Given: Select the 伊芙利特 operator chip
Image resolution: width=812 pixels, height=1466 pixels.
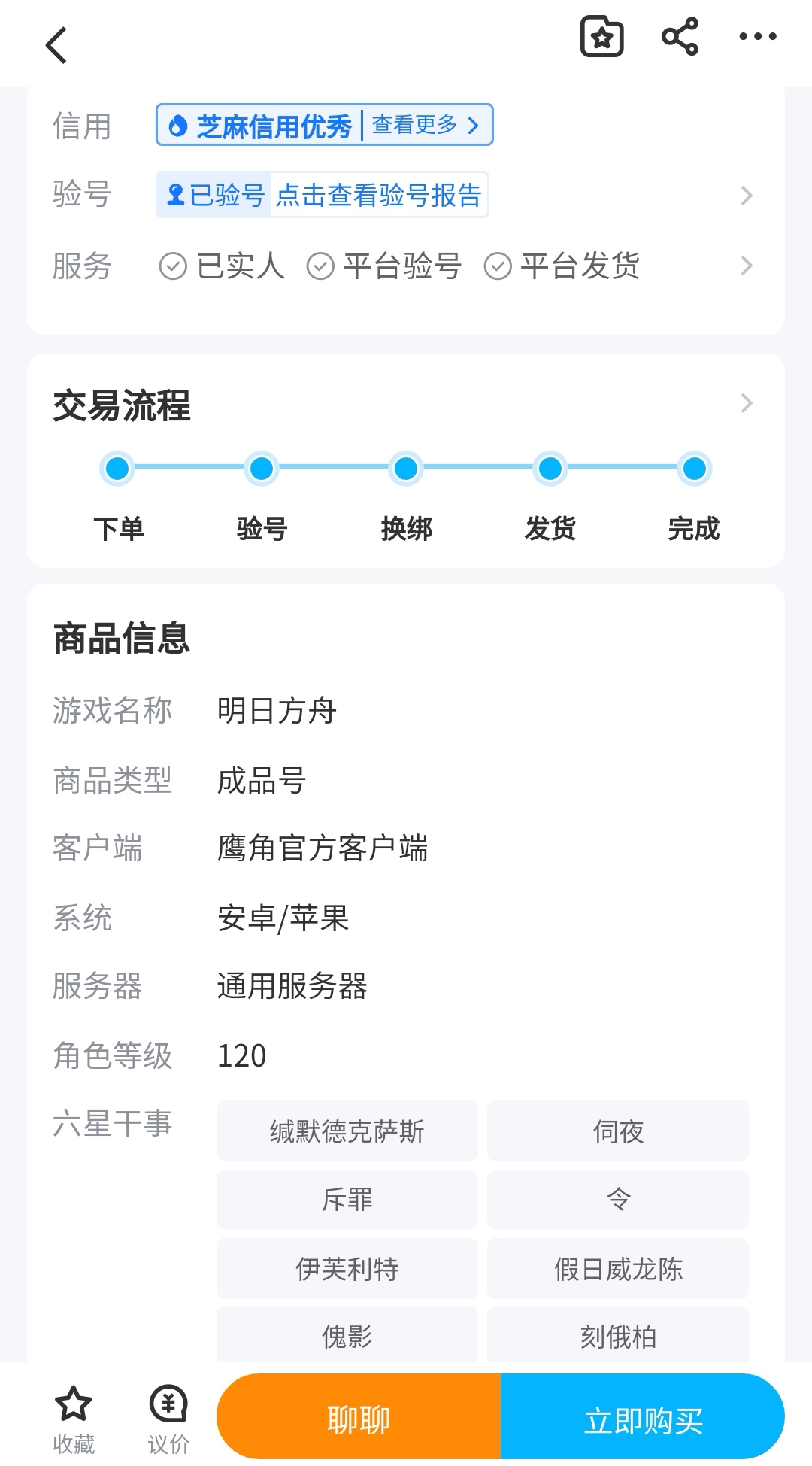Looking at the screenshot, I should [x=347, y=1268].
